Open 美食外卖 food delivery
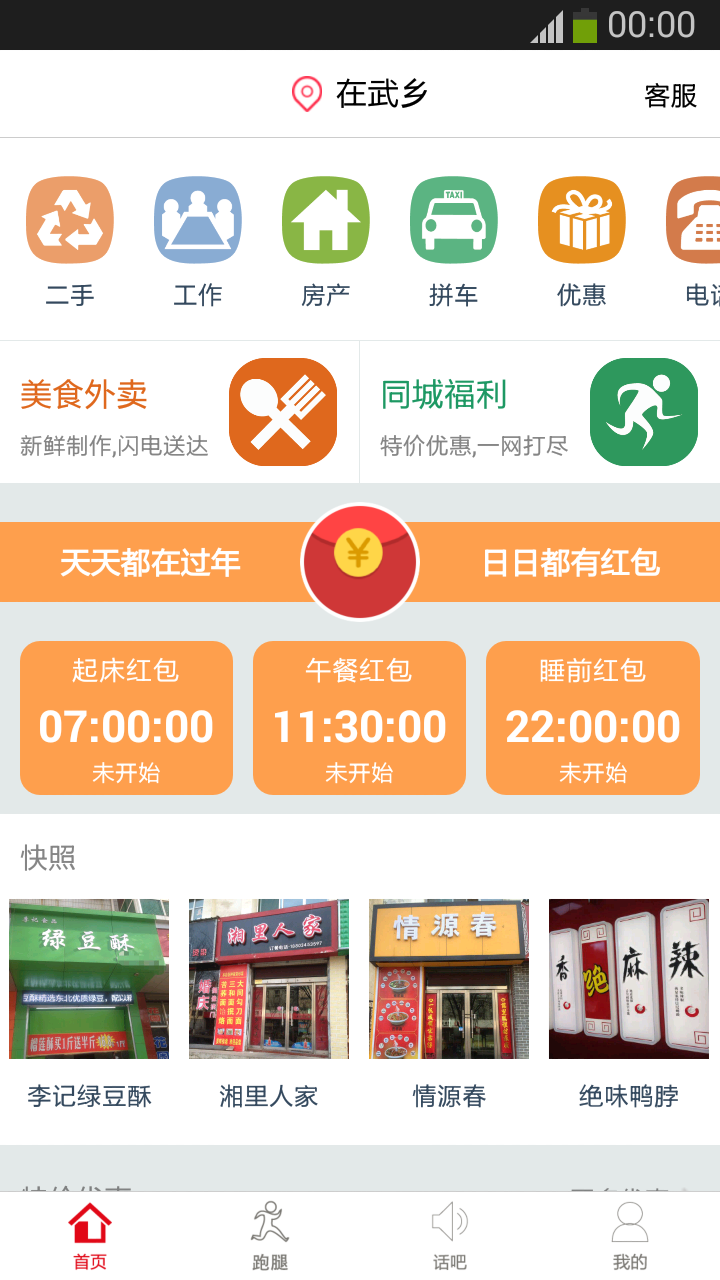 click(x=180, y=412)
